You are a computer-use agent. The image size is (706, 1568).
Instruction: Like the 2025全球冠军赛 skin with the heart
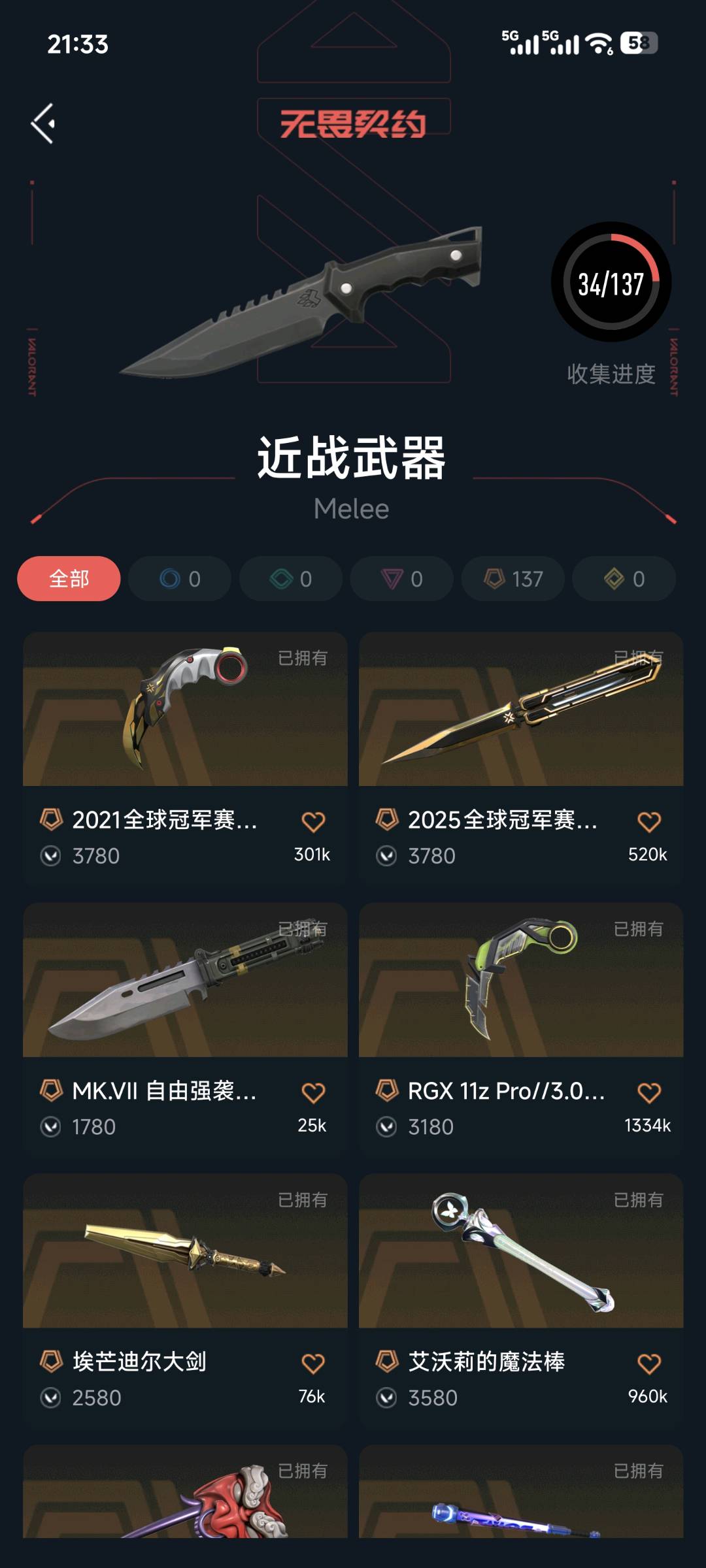pyautogui.click(x=649, y=821)
